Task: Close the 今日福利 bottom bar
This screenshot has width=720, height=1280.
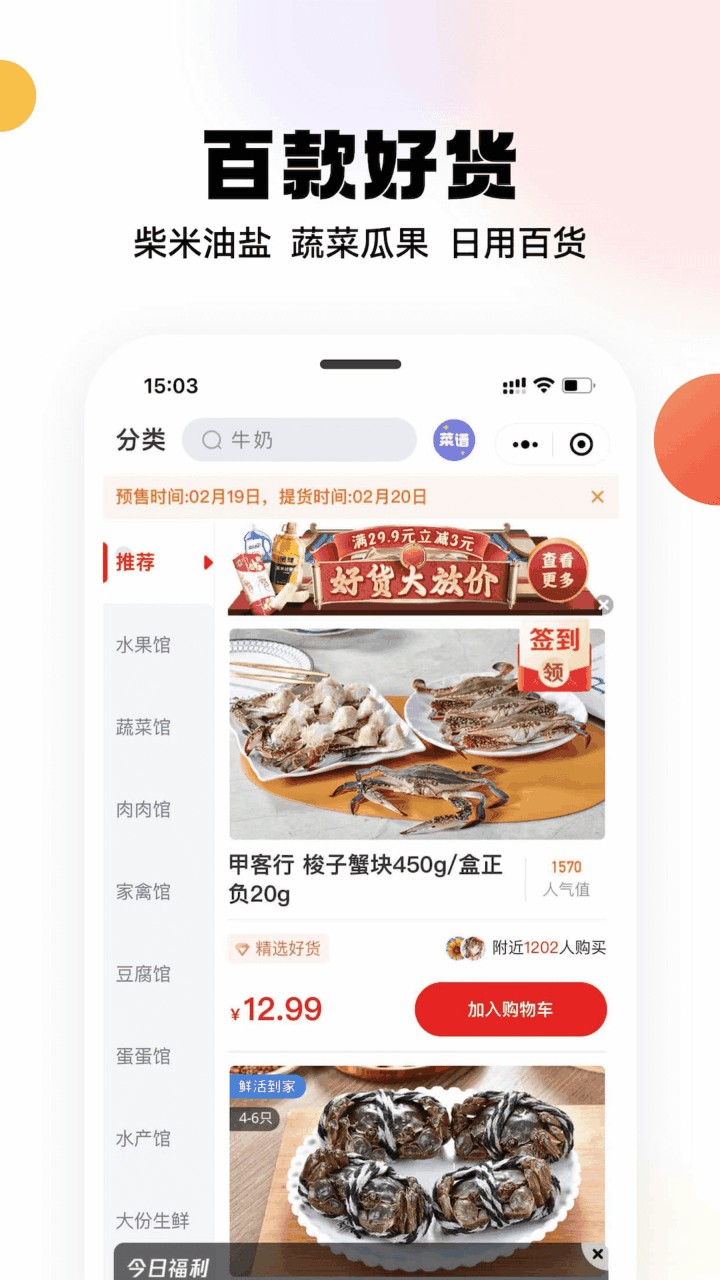Action: [597, 1253]
